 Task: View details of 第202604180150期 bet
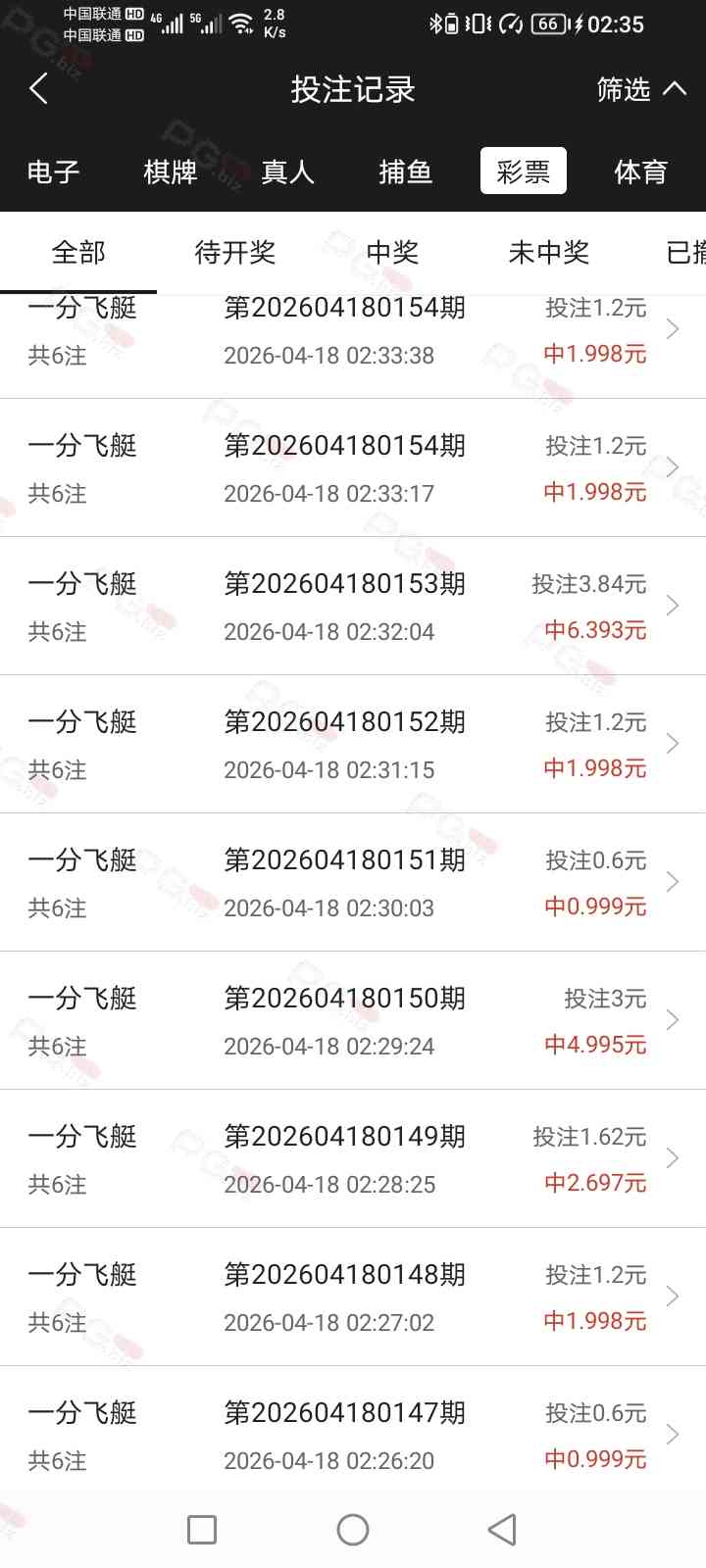(x=353, y=1021)
